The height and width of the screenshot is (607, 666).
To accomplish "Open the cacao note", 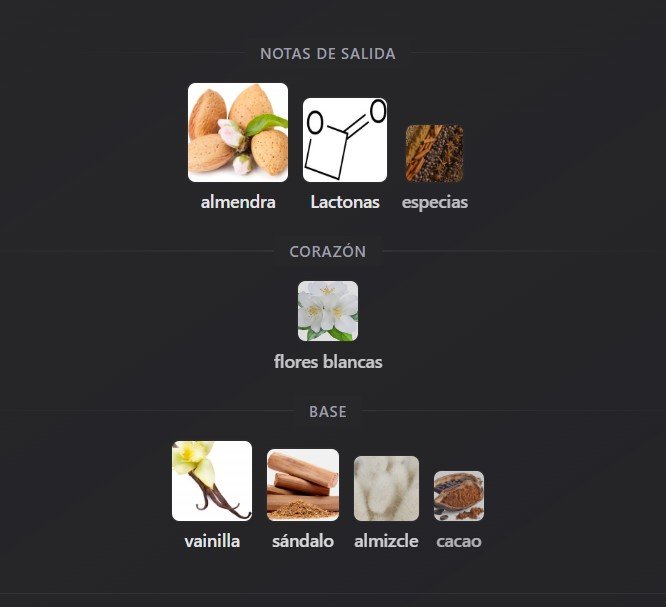I will point(459,496).
